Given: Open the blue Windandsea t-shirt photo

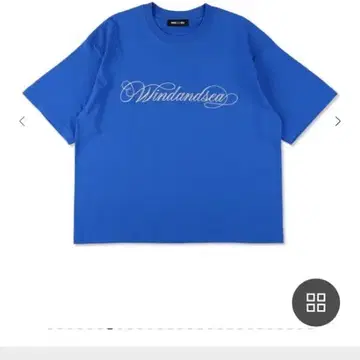Looking at the screenshot, I should [180, 123].
